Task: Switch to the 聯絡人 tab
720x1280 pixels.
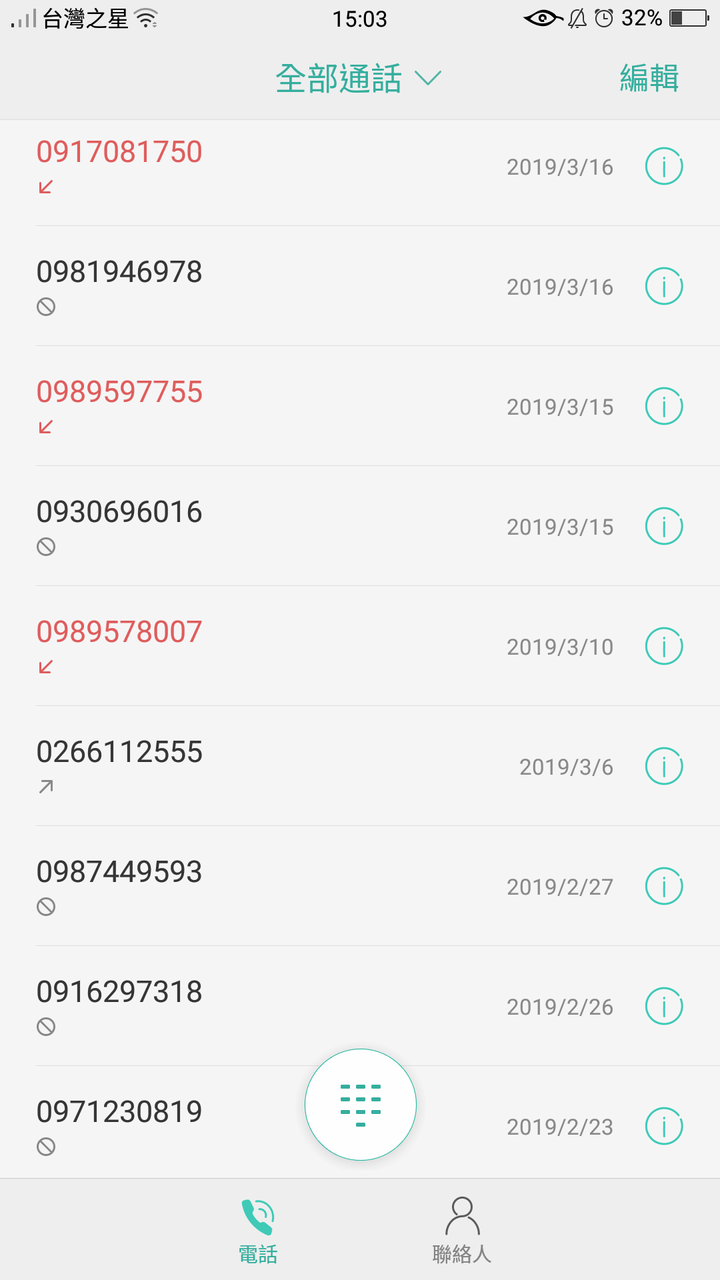Action: point(461,1230)
